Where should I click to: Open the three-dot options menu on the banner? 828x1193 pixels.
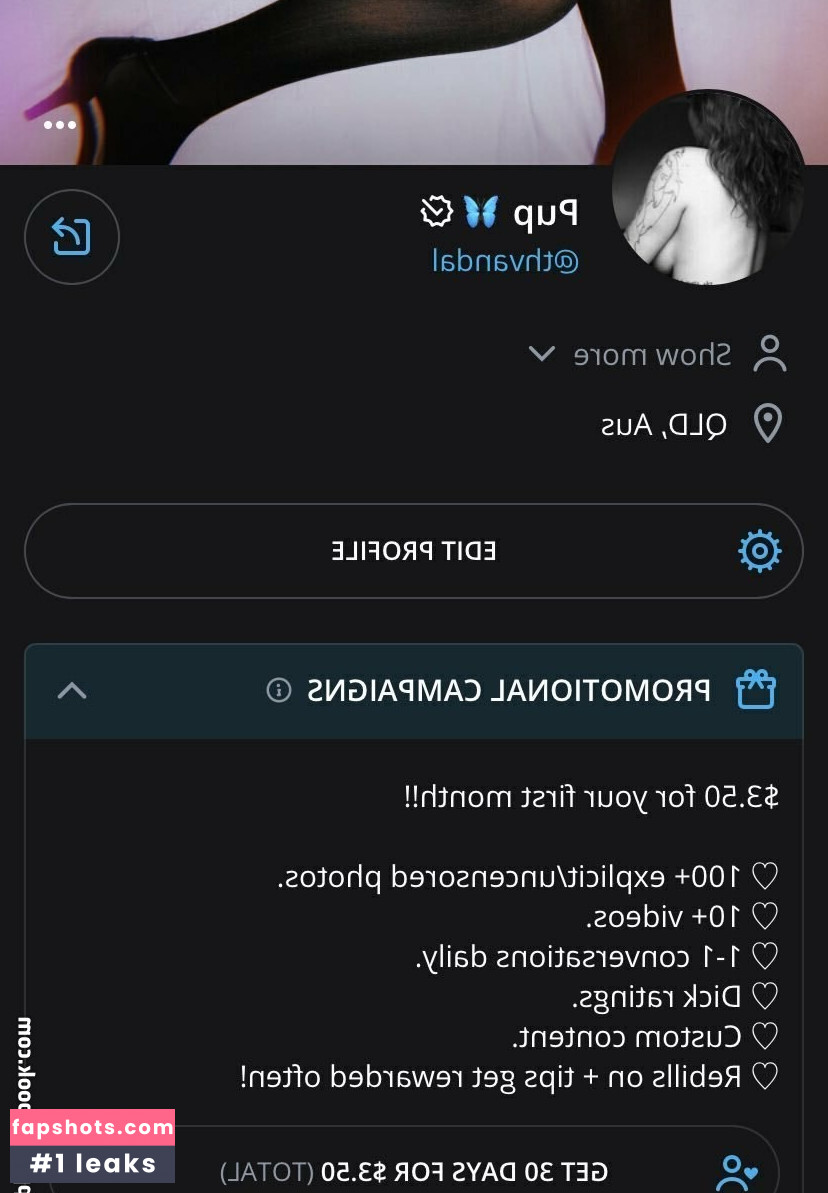[60, 125]
